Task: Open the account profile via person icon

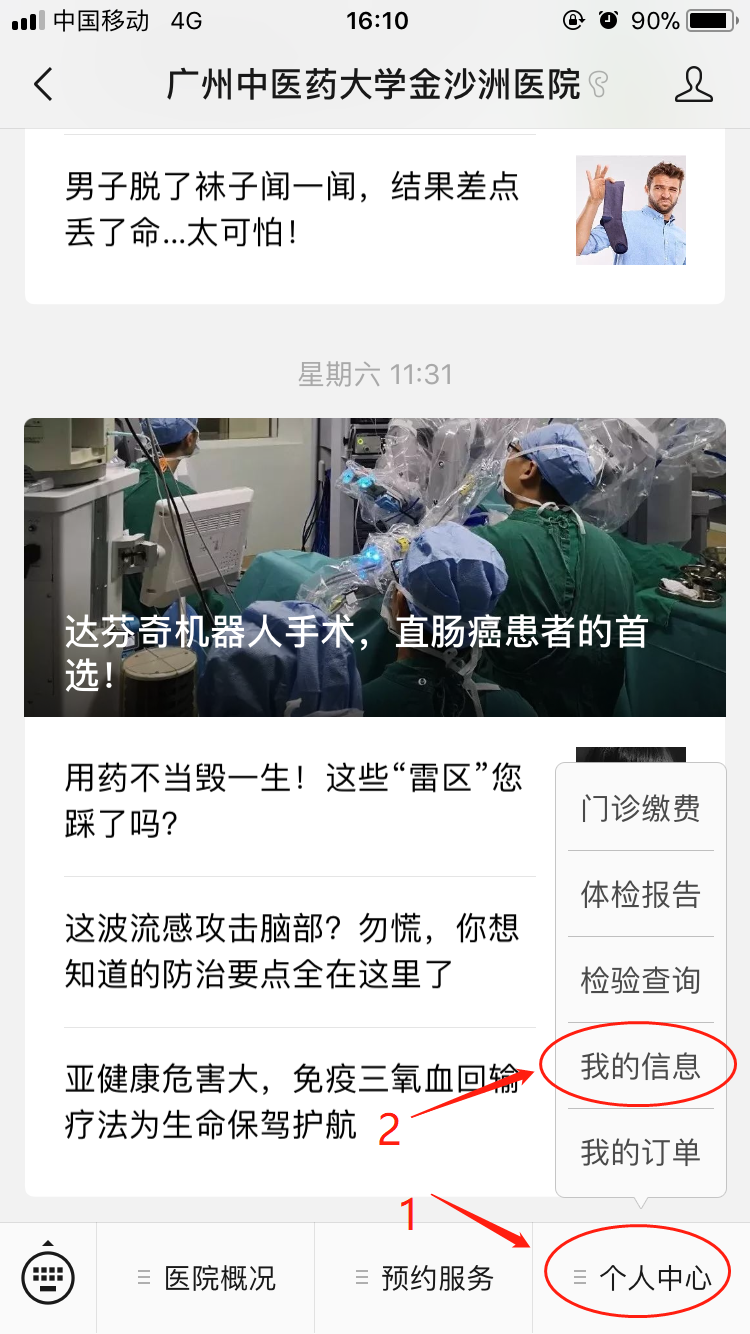Action: tap(694, 86)
